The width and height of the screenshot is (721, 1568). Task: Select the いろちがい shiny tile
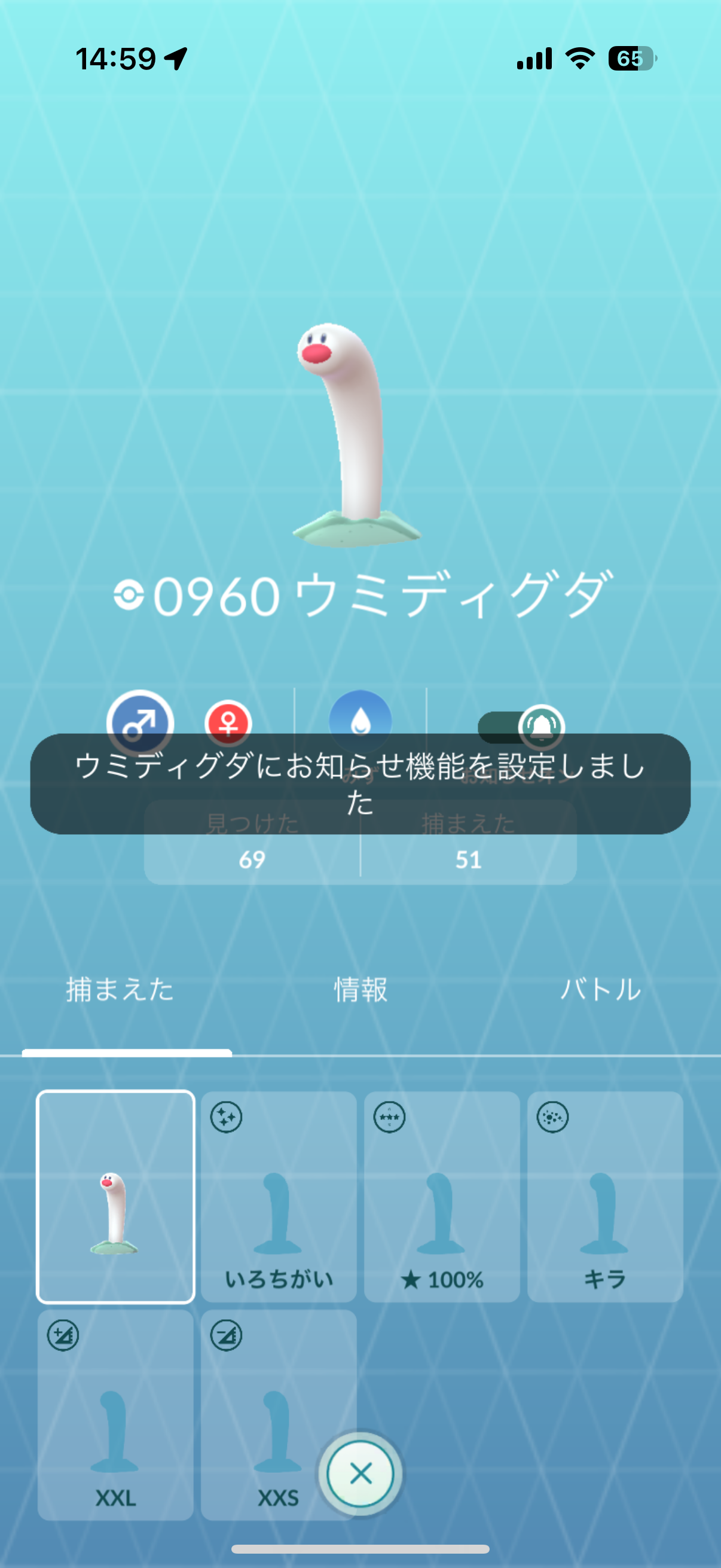[279, 1197]
